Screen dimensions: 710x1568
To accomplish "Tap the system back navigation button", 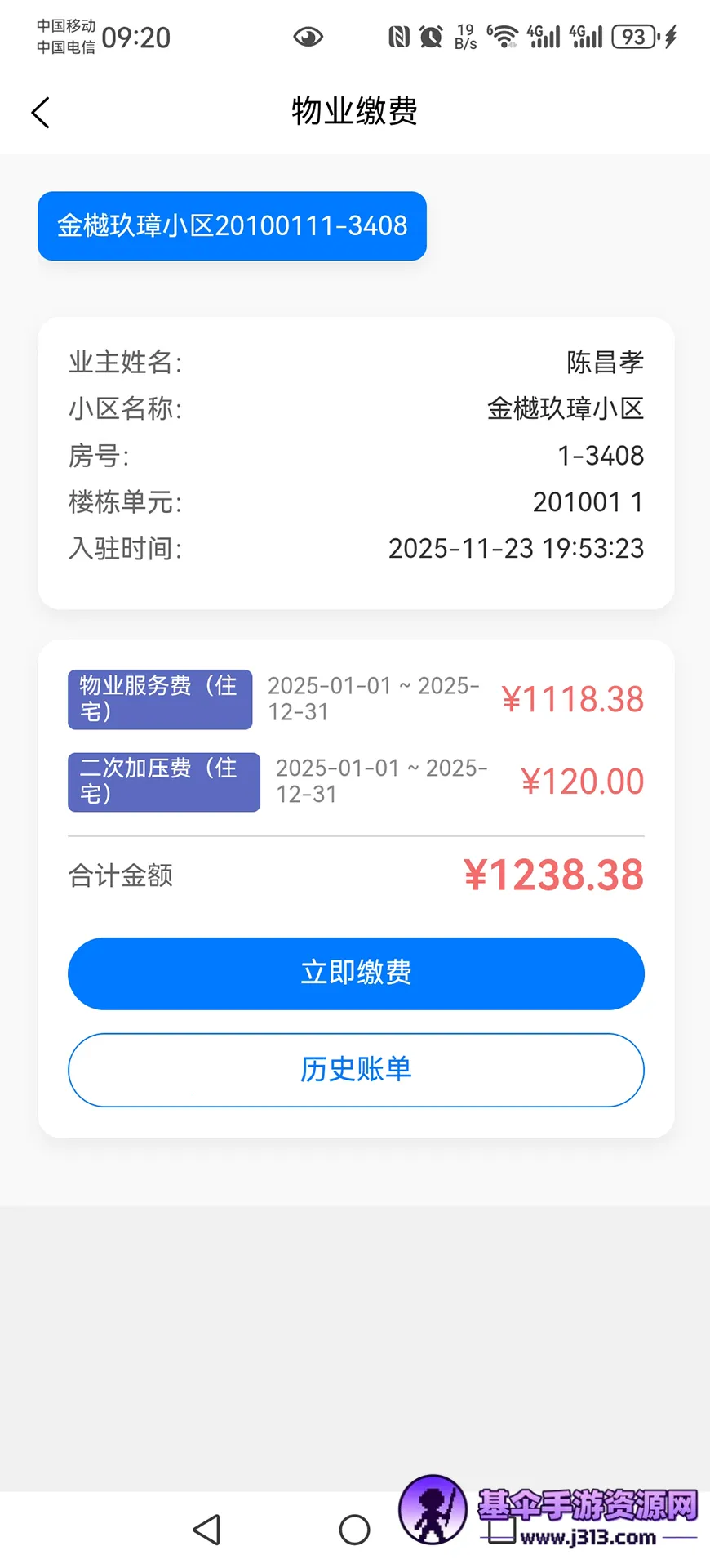I will click(207, 1530).
